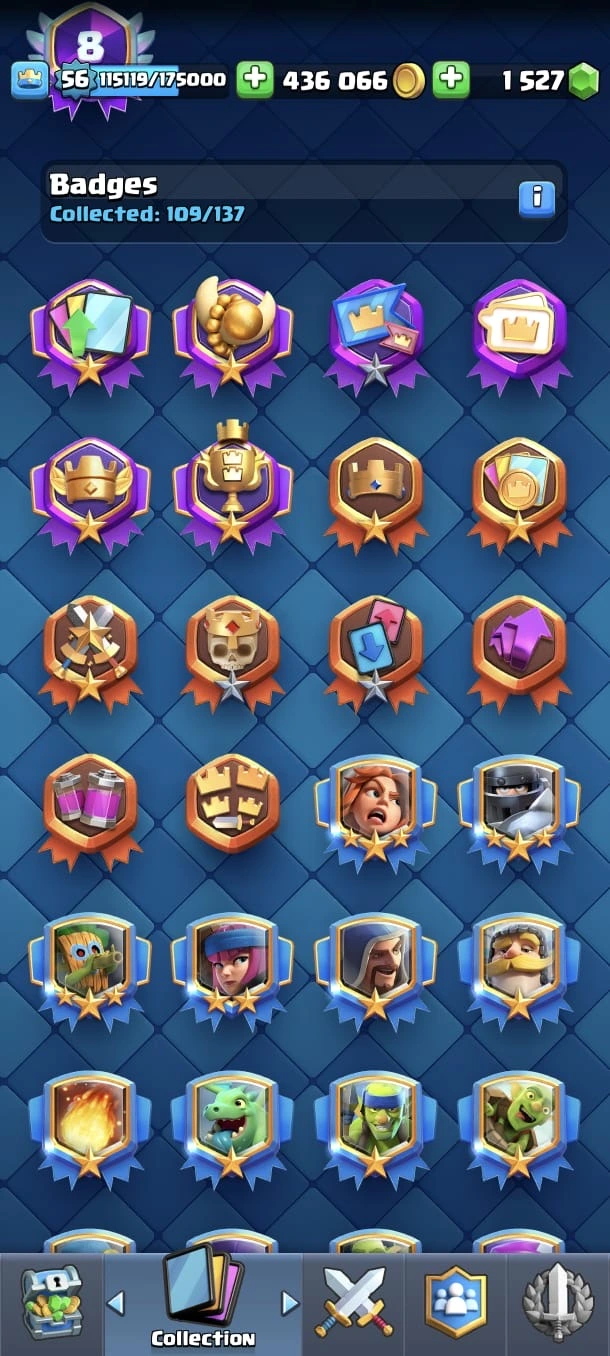Go to the next Collection page arrow

290,1303
